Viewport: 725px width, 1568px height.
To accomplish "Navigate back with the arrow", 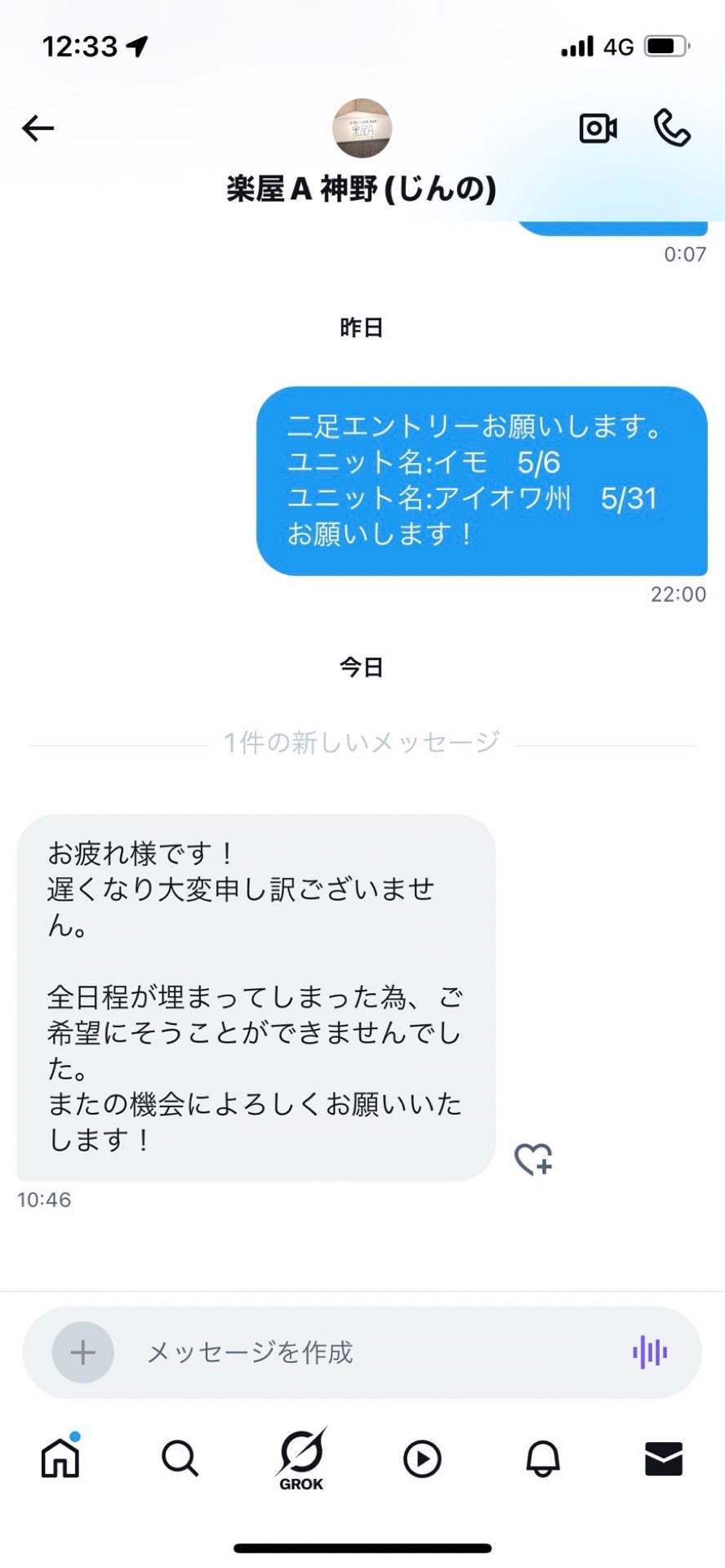I will 37,128.
